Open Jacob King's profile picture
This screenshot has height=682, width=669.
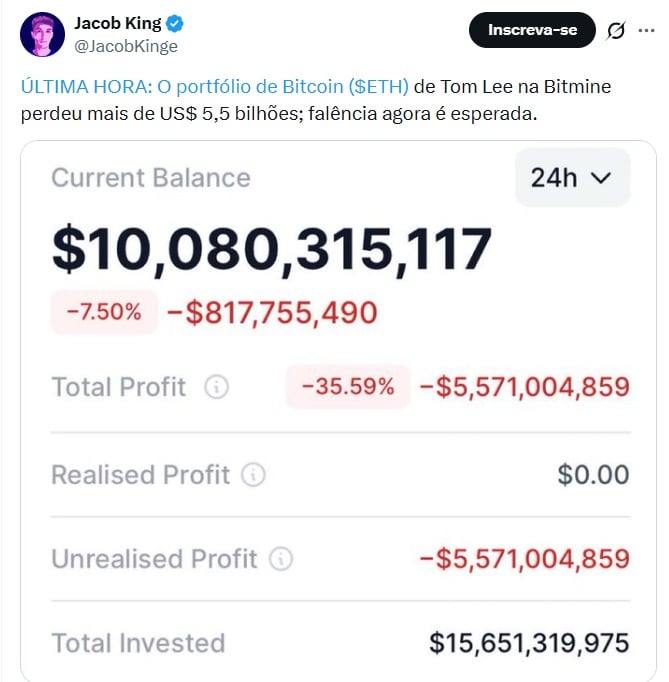pyautogui.click(x=42, y=34)
